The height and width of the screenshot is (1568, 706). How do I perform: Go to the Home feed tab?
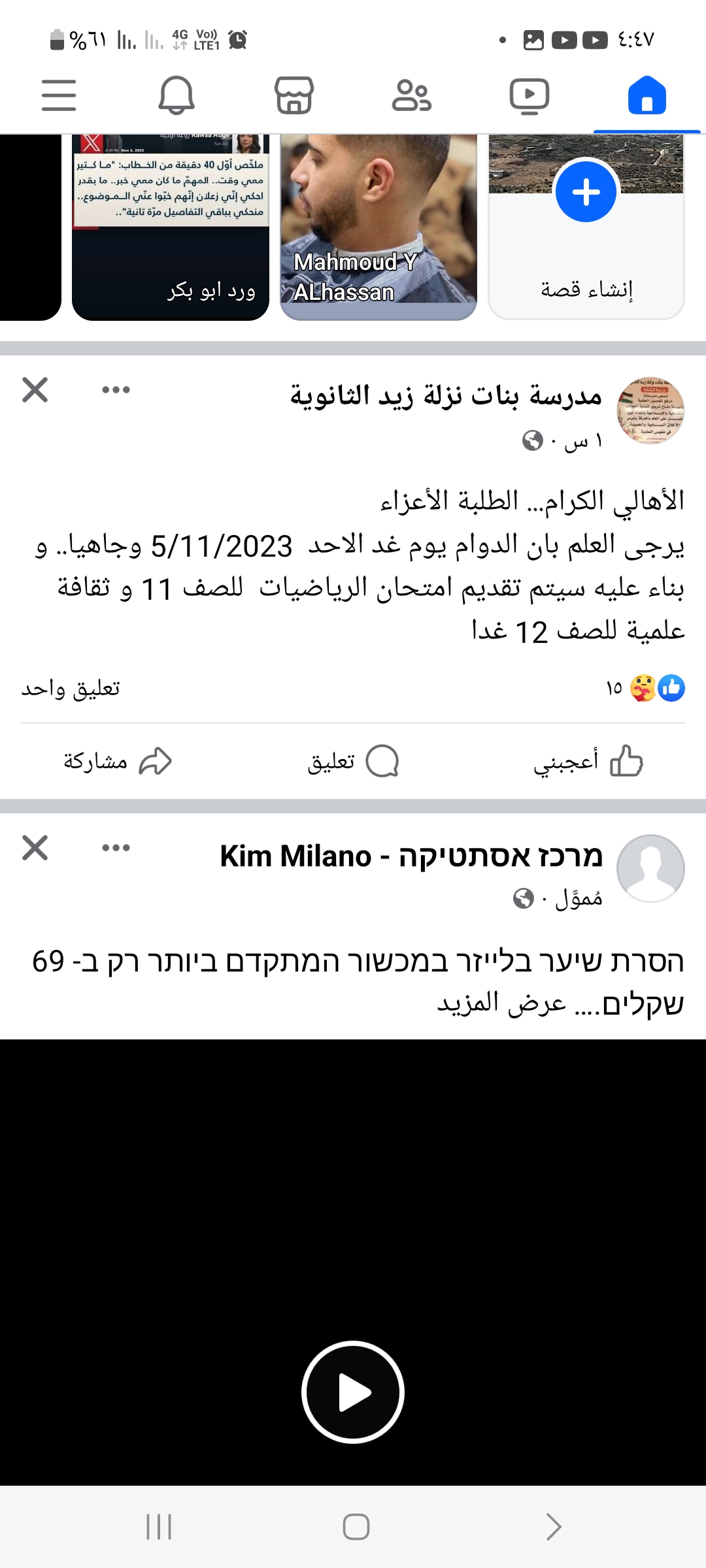point(647,95)
